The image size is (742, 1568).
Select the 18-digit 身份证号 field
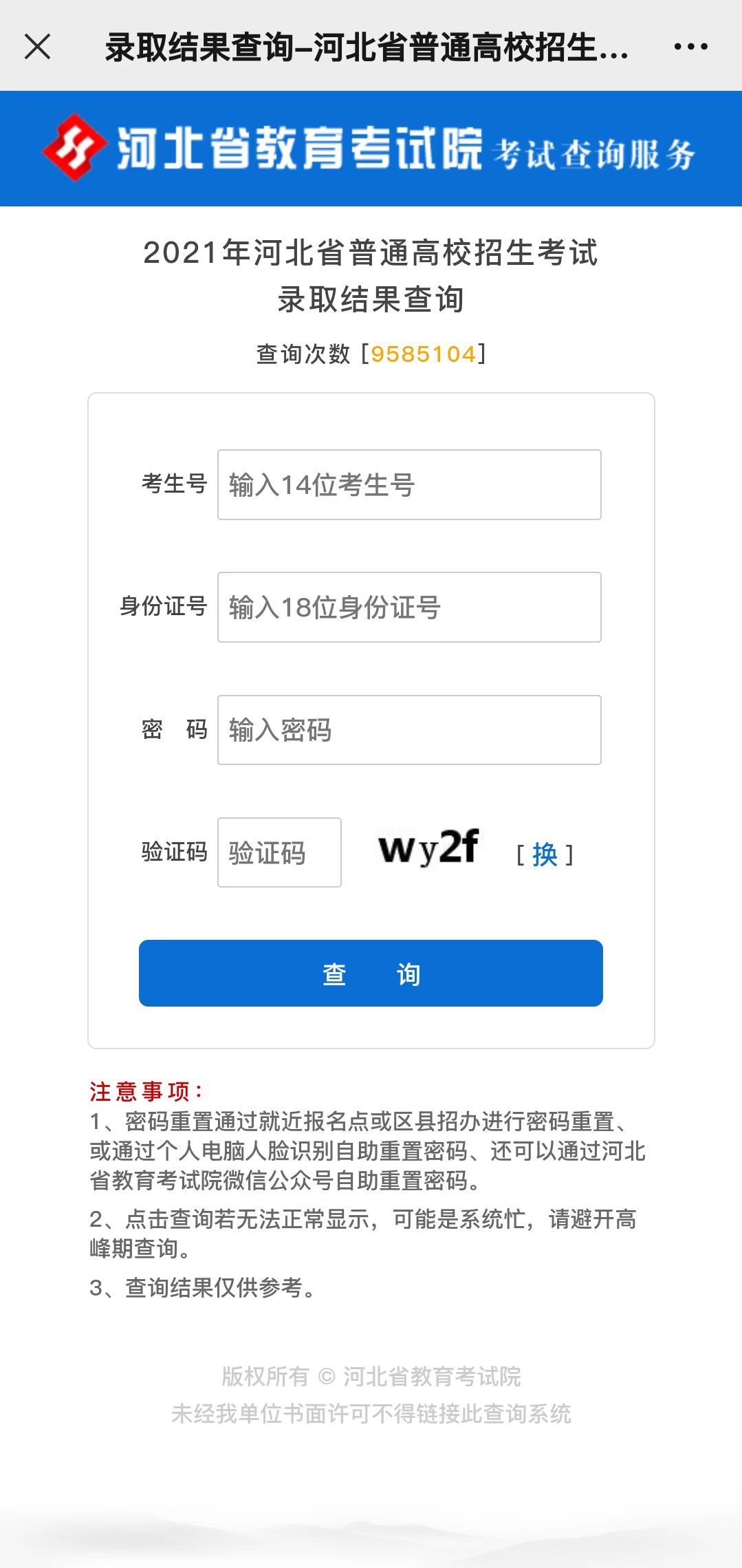pos(409,608)
